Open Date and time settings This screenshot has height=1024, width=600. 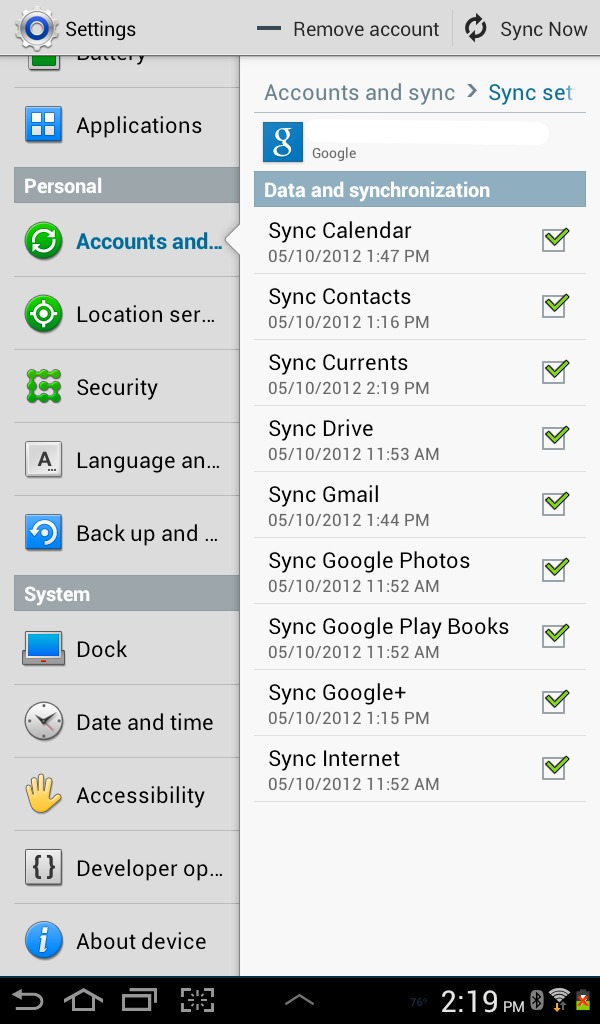point(127,722)
